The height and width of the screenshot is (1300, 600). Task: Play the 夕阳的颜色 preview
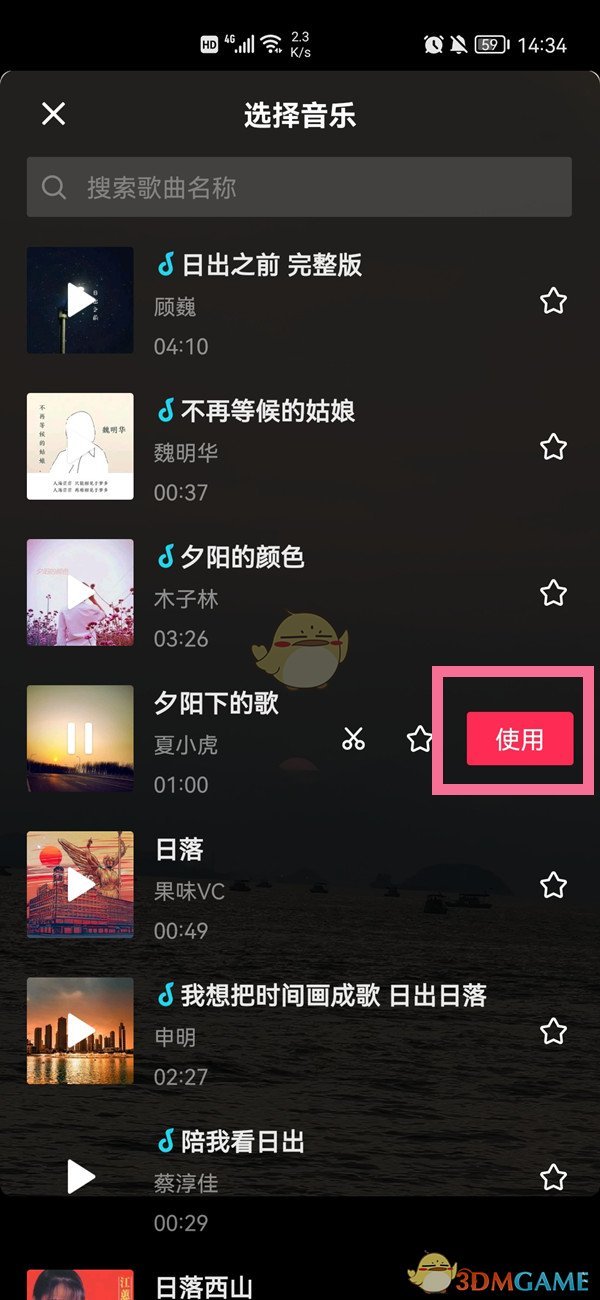(x=80, y=592)
